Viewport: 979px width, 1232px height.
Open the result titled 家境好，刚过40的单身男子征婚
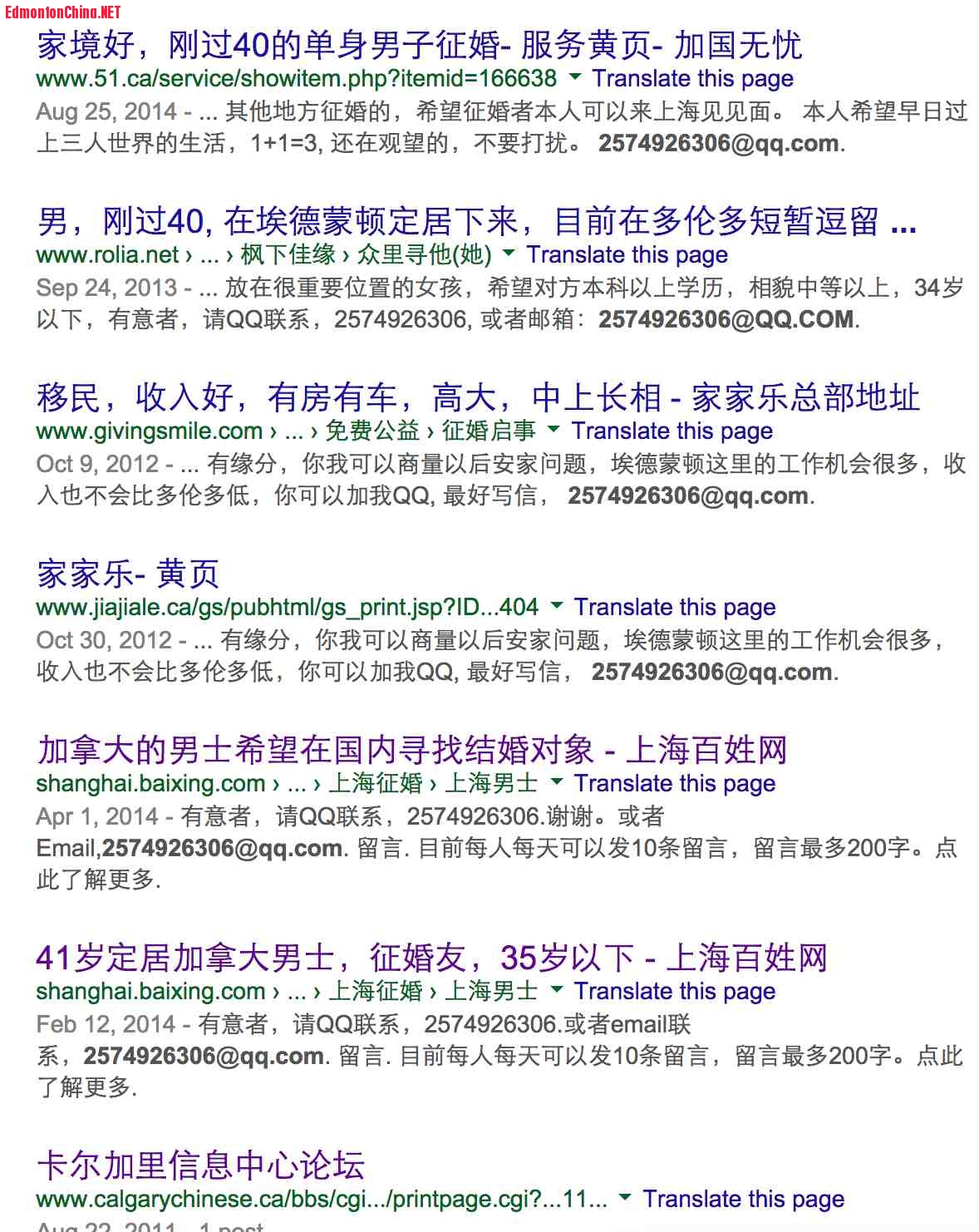point(419,45)
